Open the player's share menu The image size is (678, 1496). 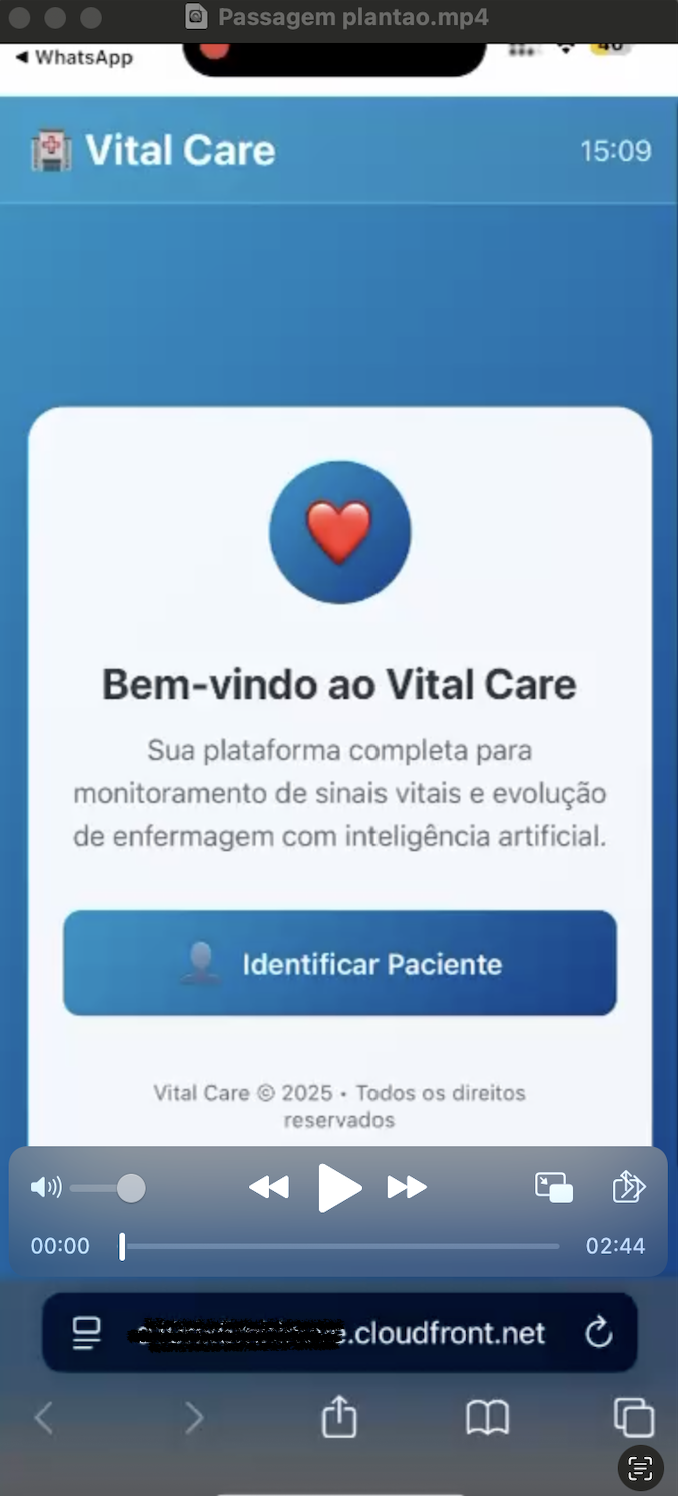tap(628, 1187)
